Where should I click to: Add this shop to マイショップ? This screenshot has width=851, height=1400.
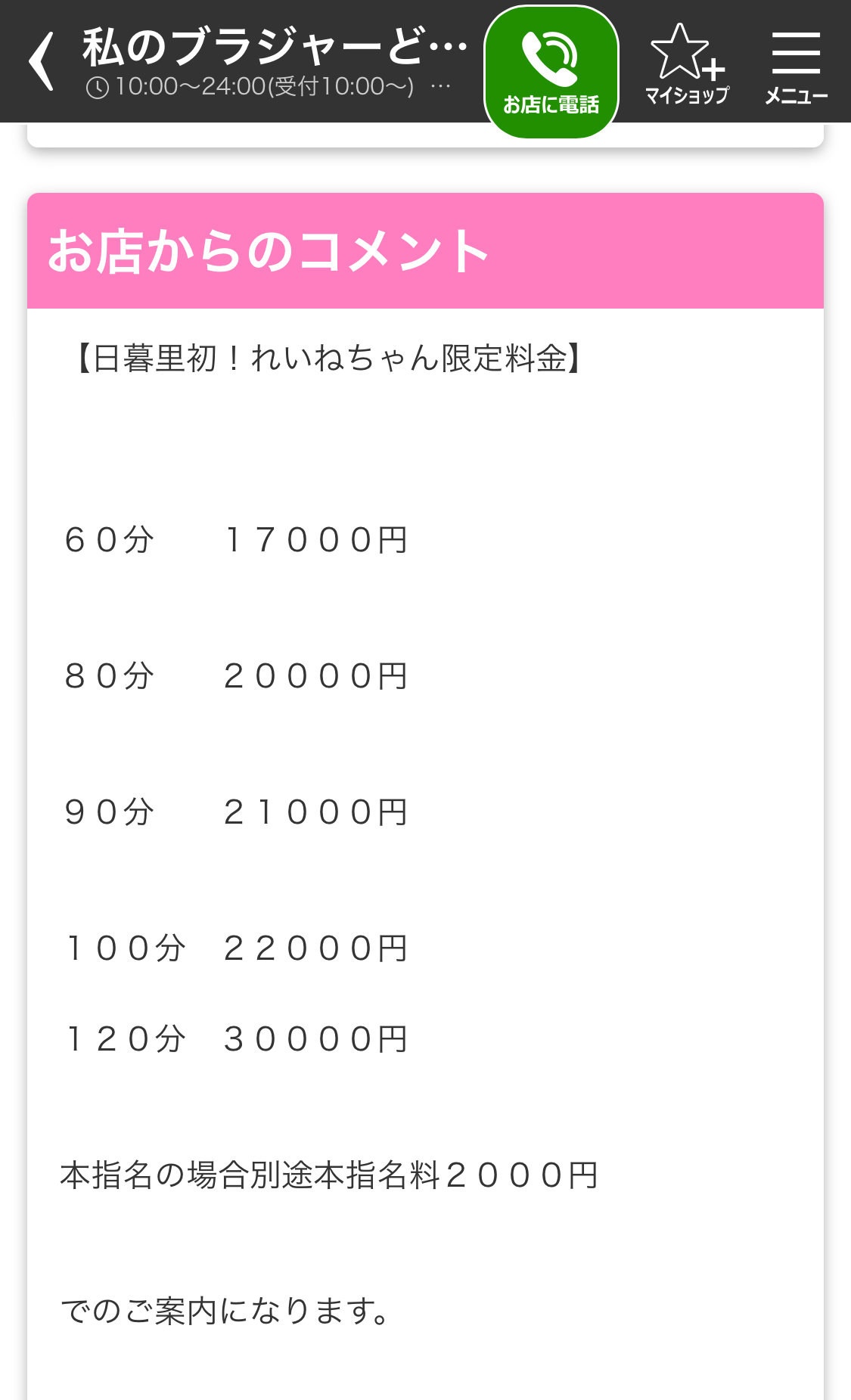click(687, 64)
